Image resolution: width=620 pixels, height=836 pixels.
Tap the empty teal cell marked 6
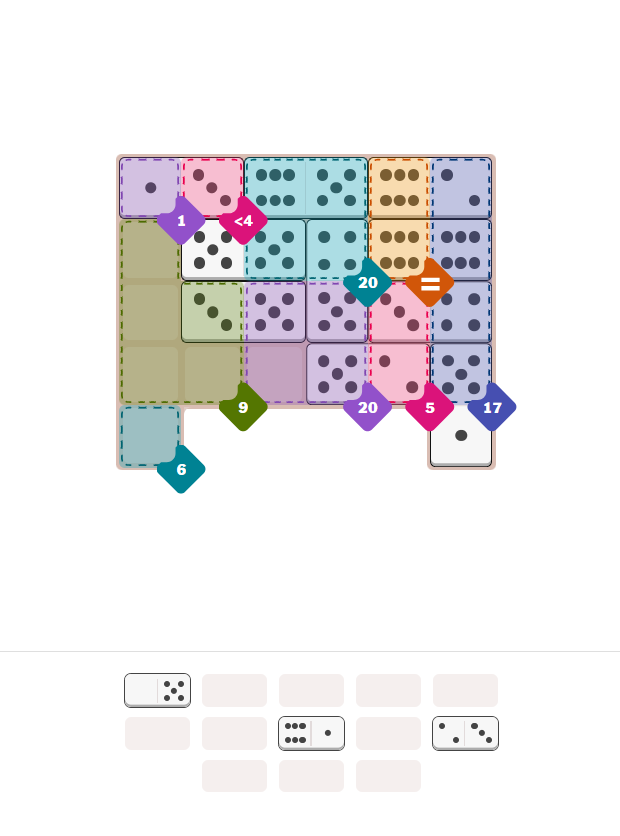[151, 436]
